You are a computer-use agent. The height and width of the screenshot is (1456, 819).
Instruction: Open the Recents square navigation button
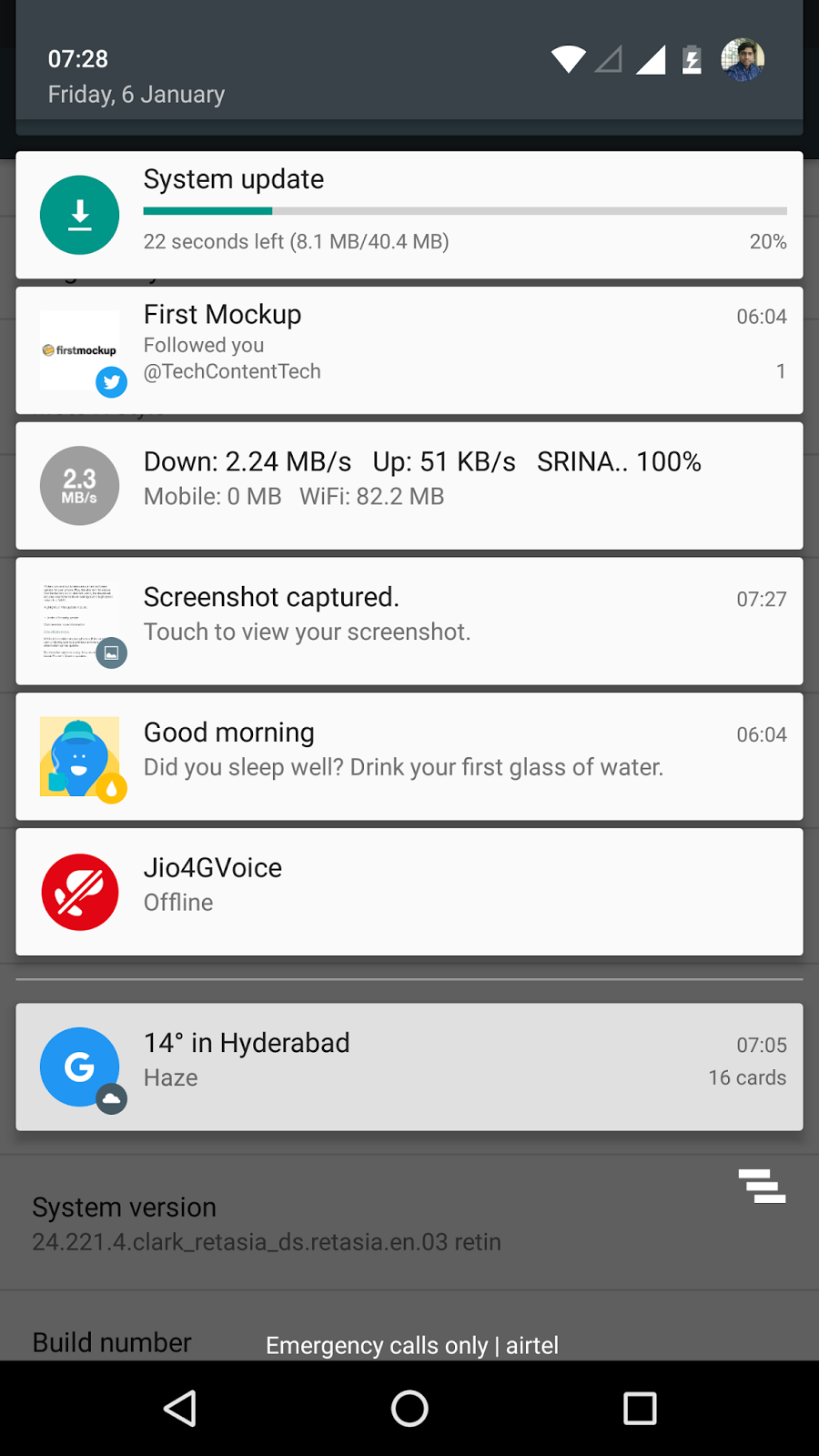640,1408
